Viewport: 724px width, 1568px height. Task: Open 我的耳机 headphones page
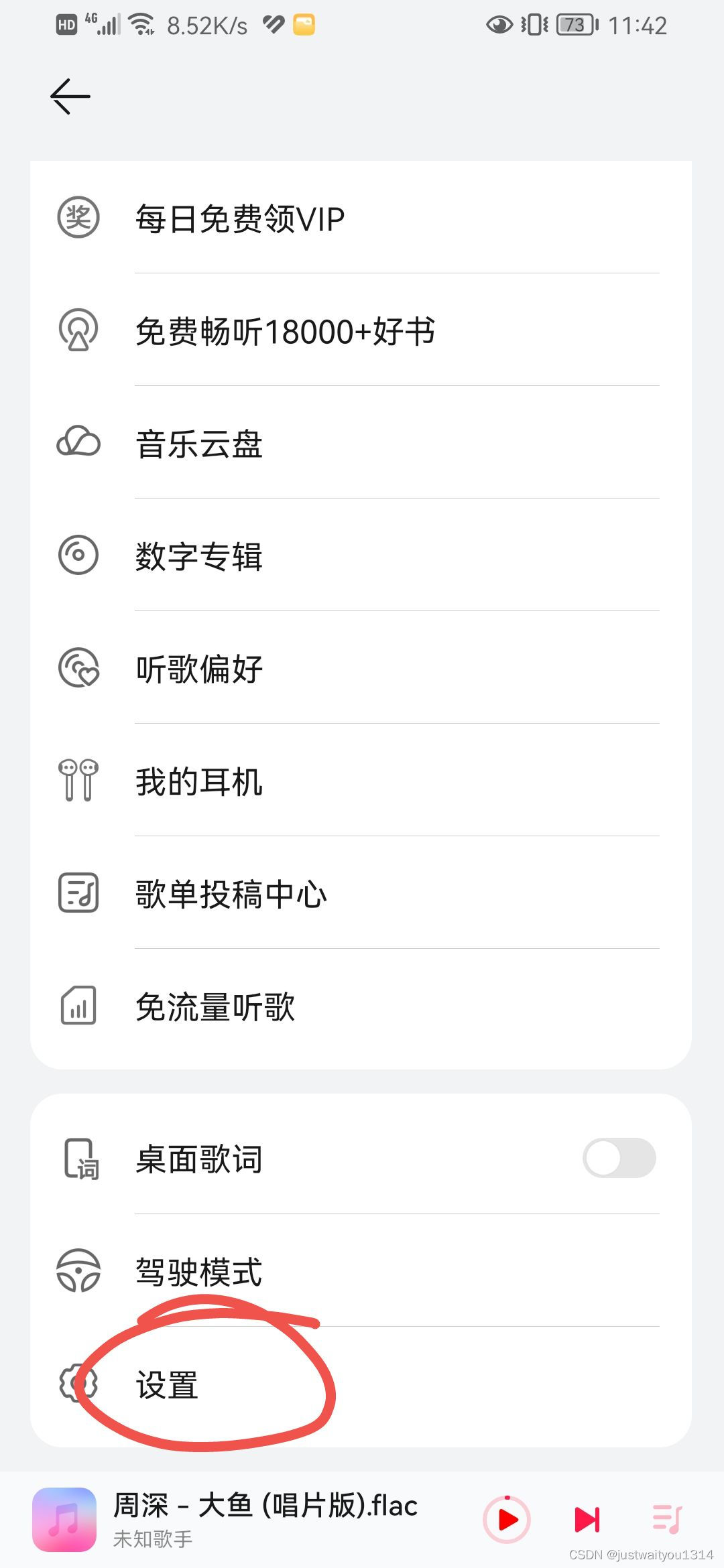pyautogui.click(x=199, y=781)
